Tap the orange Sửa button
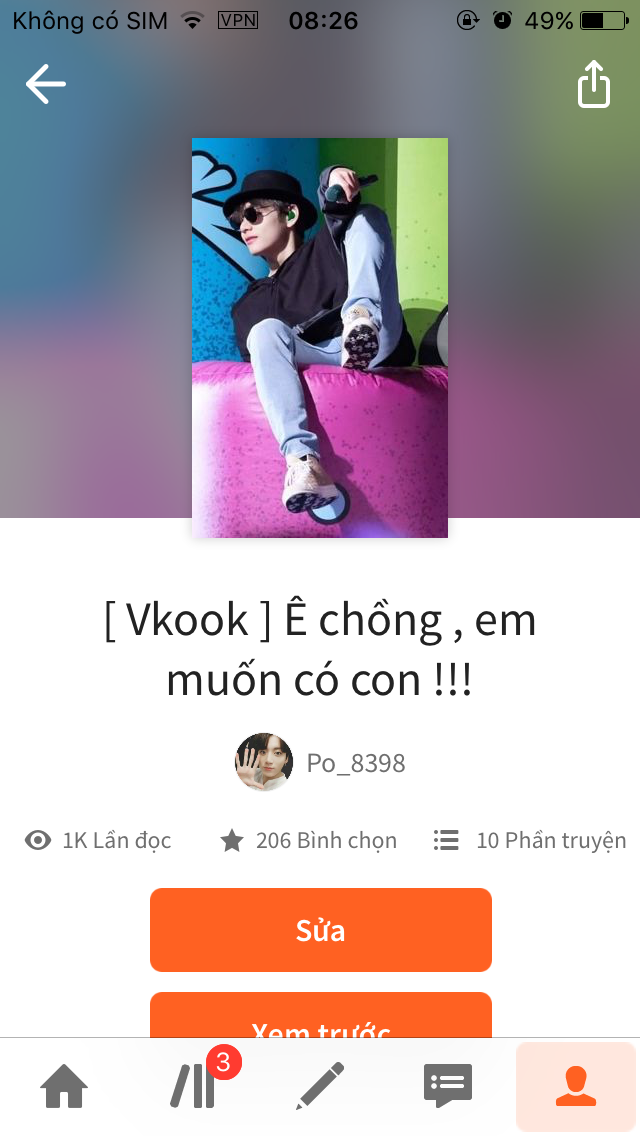The height and width of the screenshot is (1136, 640). [320, 930]
